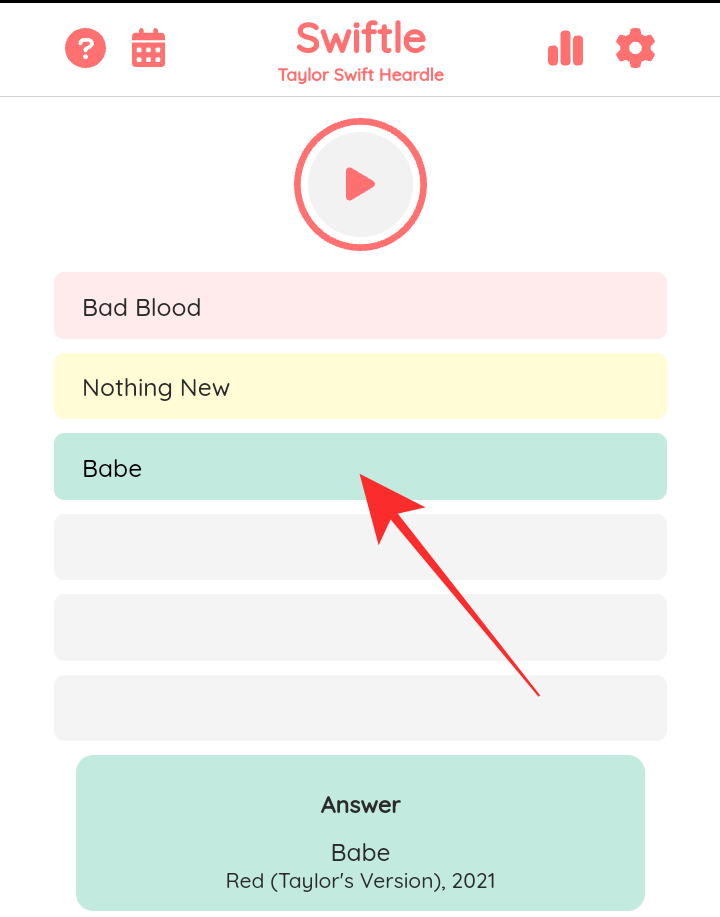The width and height of the screenshot is (720, 917).
Task: Open the settings gear
Action: coord(635,48)
